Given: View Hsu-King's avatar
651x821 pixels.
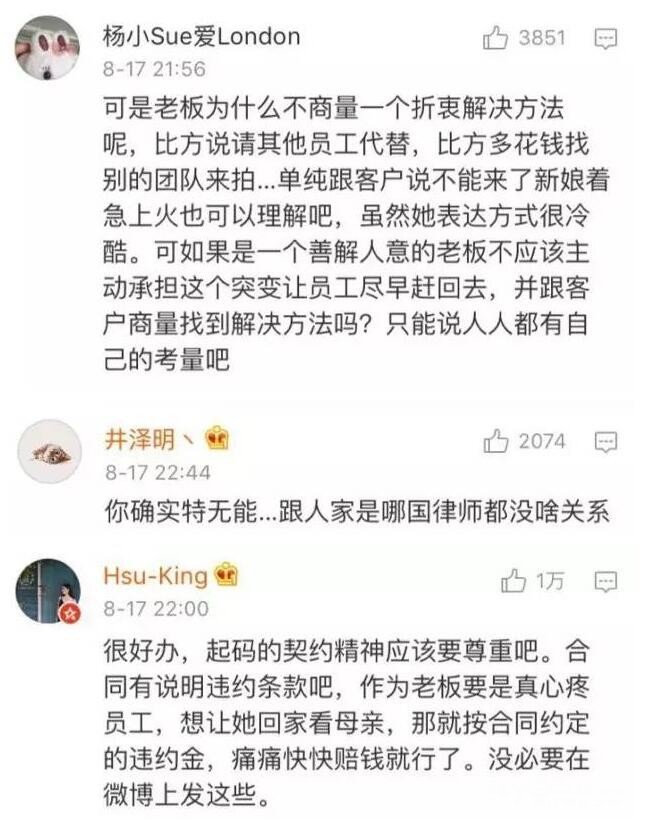Looking at the screenshot, I should tap(47, 590).
